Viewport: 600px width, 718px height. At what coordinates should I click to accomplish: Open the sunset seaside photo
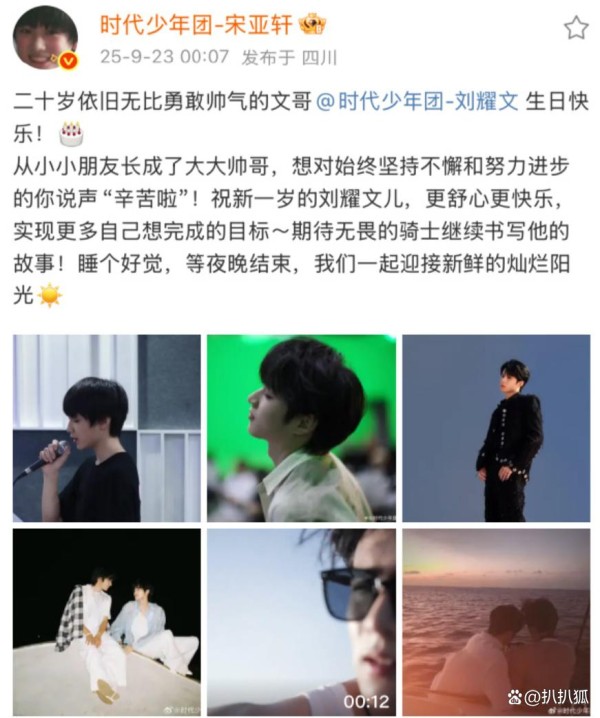click(x=496, y=621)
